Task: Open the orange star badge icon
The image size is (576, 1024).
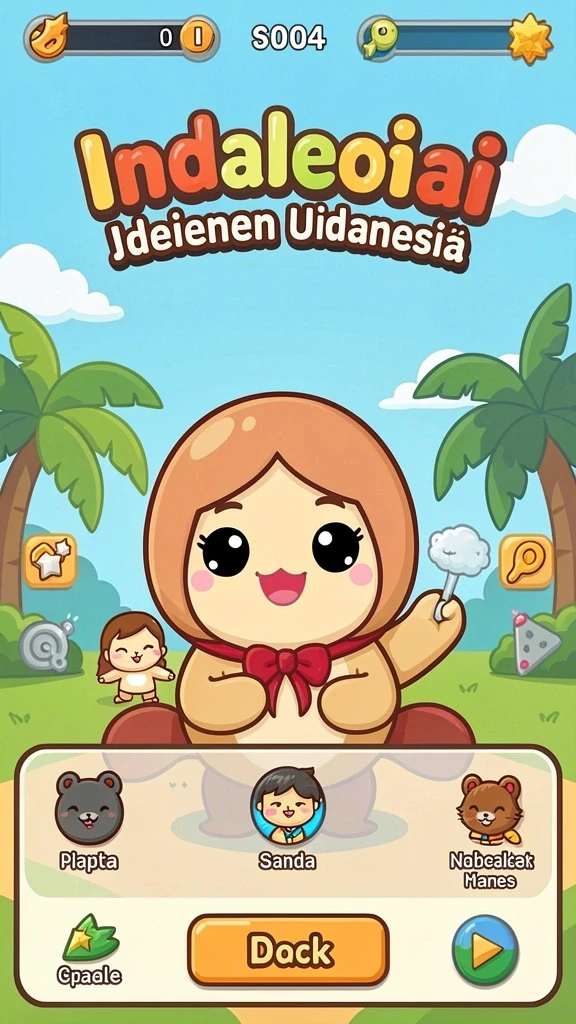Action: pos(50,561)
